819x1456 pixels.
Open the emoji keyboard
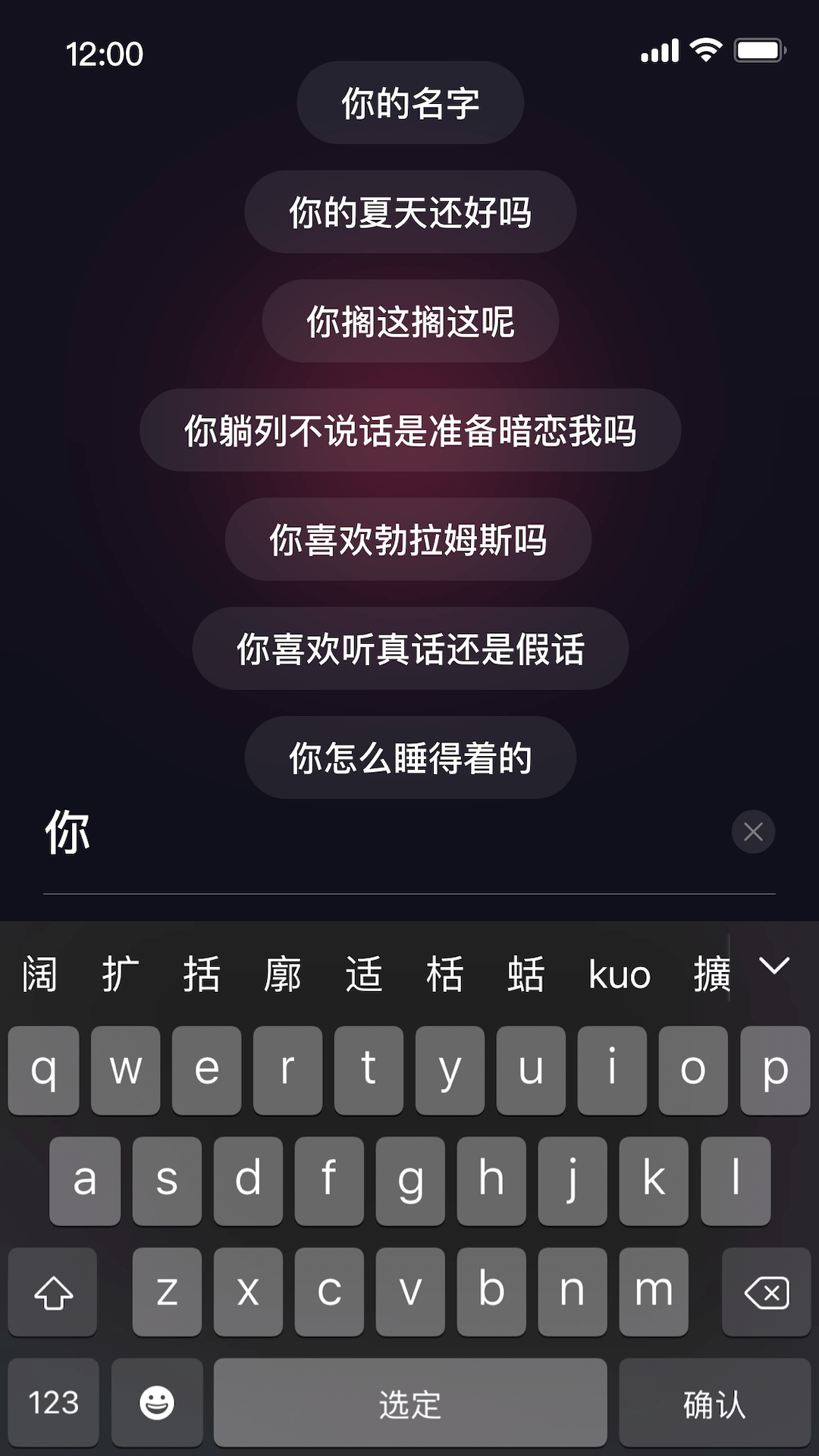157,1404
